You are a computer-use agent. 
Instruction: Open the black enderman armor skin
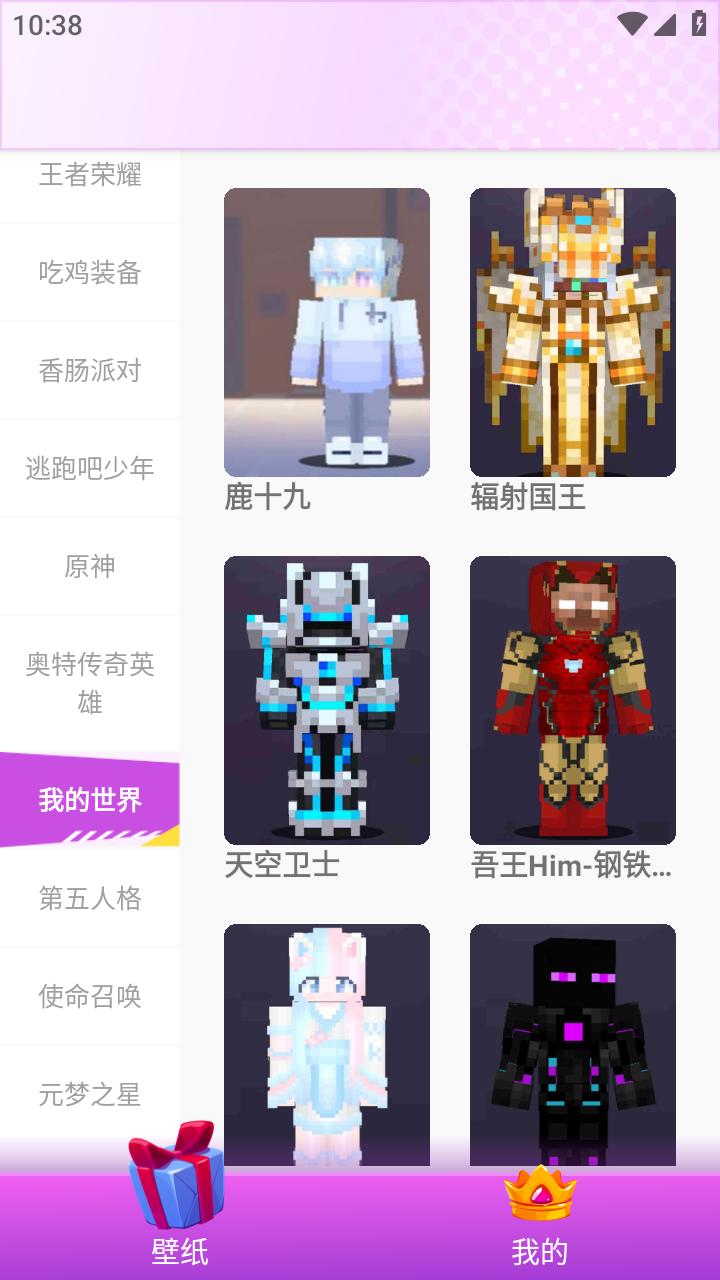click(x=573, y=1045)
